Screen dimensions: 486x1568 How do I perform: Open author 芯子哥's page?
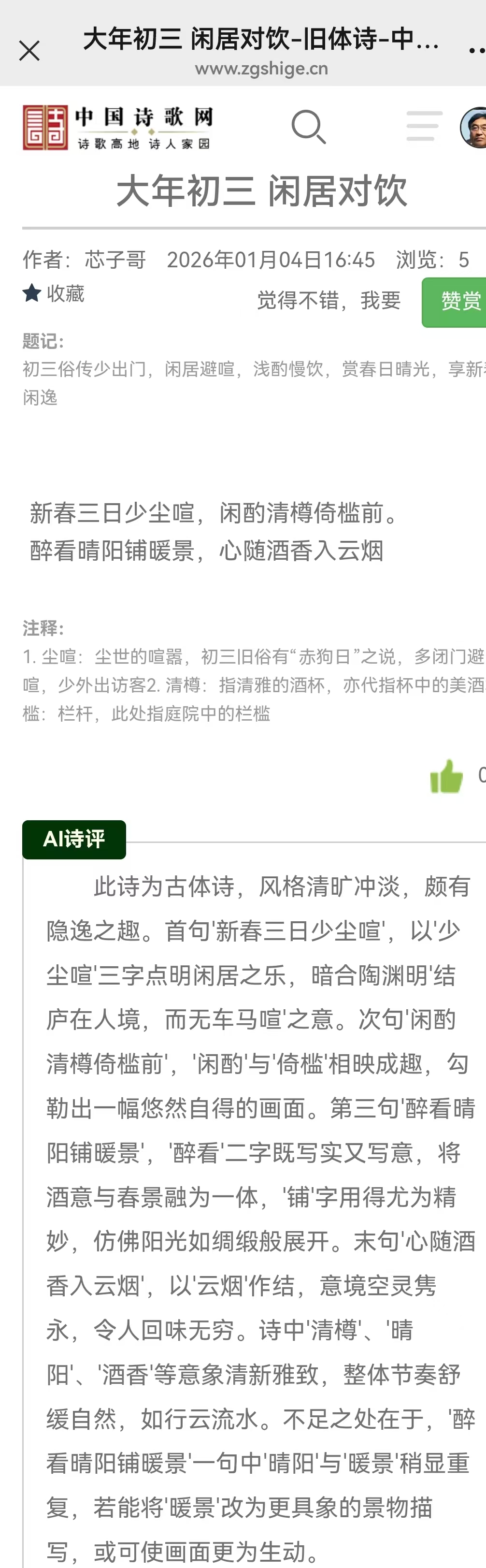coord(115,260)
